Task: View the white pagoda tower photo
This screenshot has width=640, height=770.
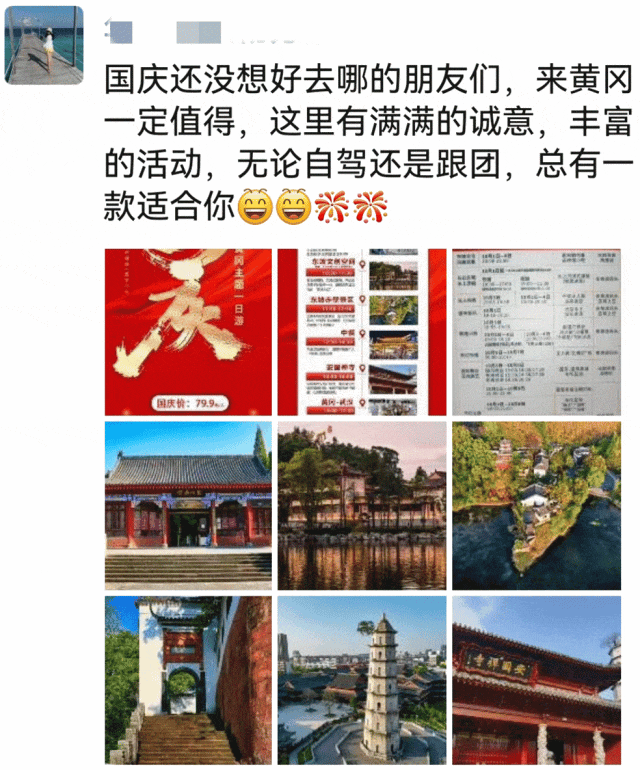Action: pyautogui.click(x=362, y=680)
